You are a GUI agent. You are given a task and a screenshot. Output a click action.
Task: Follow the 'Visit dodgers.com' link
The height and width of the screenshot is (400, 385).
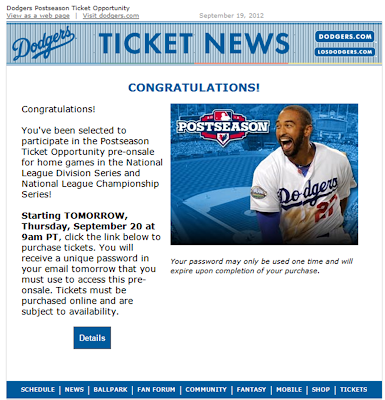tap(111, 16)
